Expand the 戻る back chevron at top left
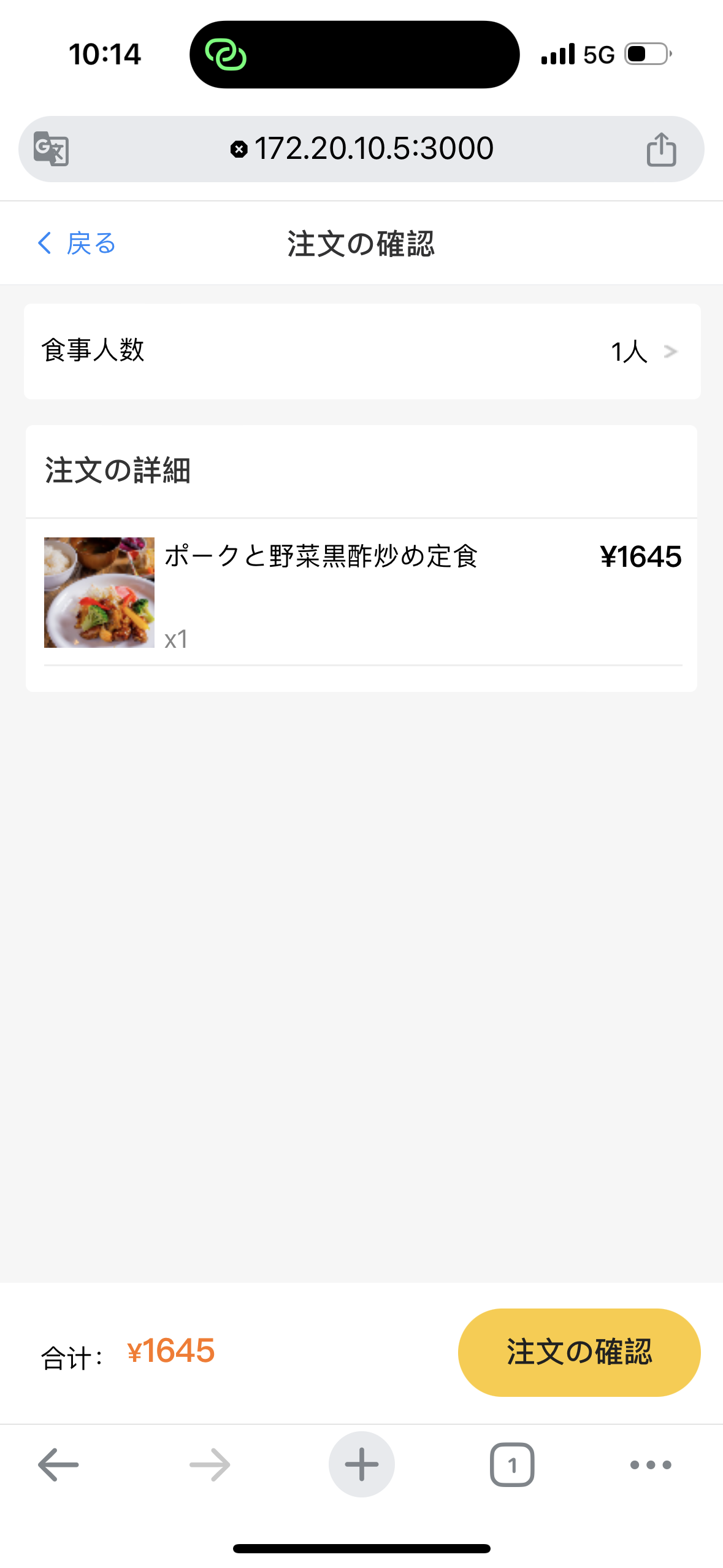Image resolution: width=723 pixels, height=1568 pixels. tap(44, 243)
